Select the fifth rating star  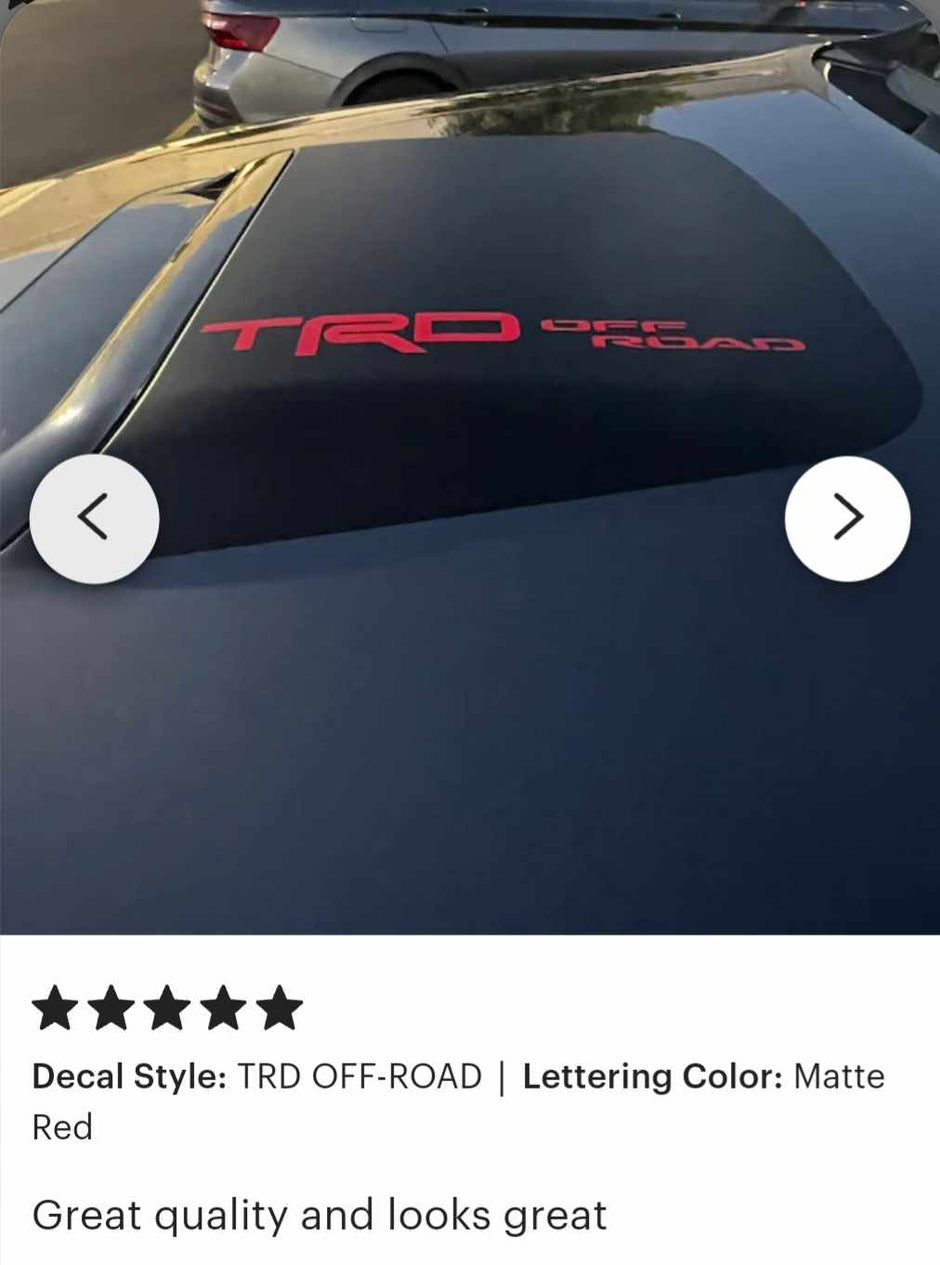point(279,1010)
